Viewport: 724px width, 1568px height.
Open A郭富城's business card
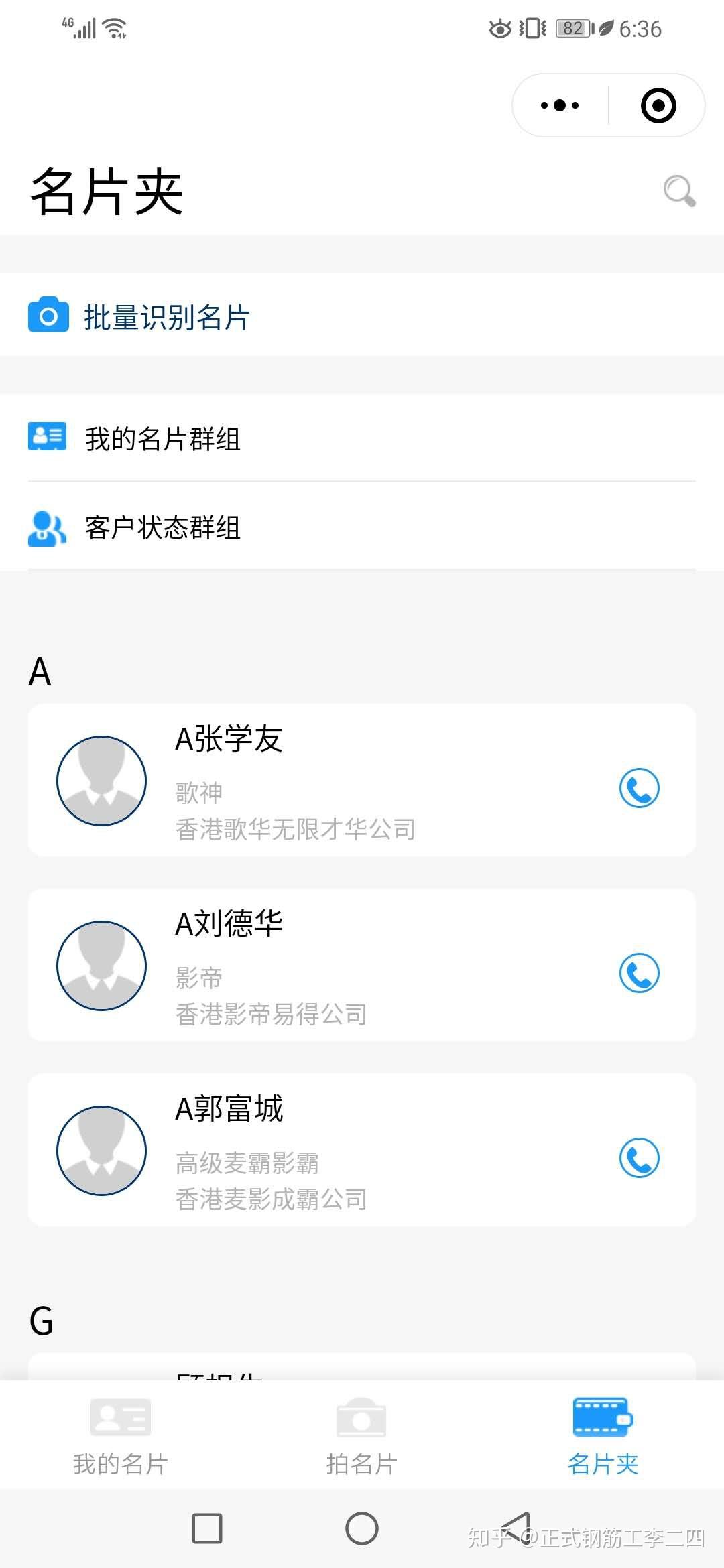point(335,1151)
